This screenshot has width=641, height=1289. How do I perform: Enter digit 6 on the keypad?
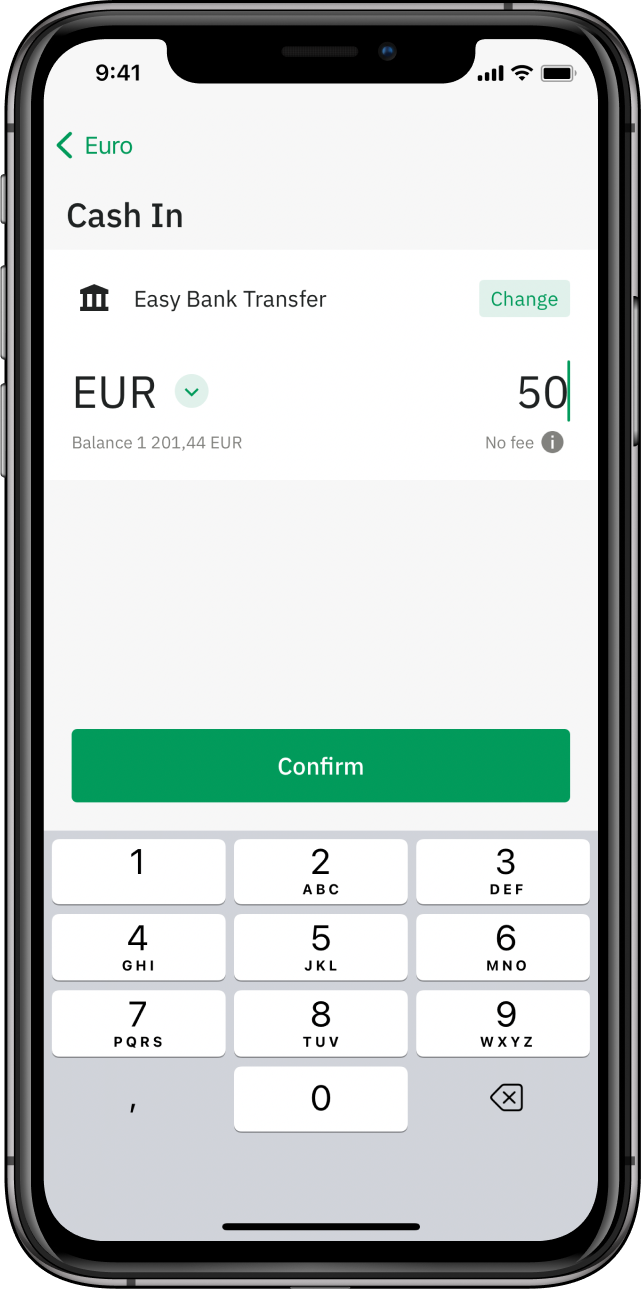coord(503,948)
